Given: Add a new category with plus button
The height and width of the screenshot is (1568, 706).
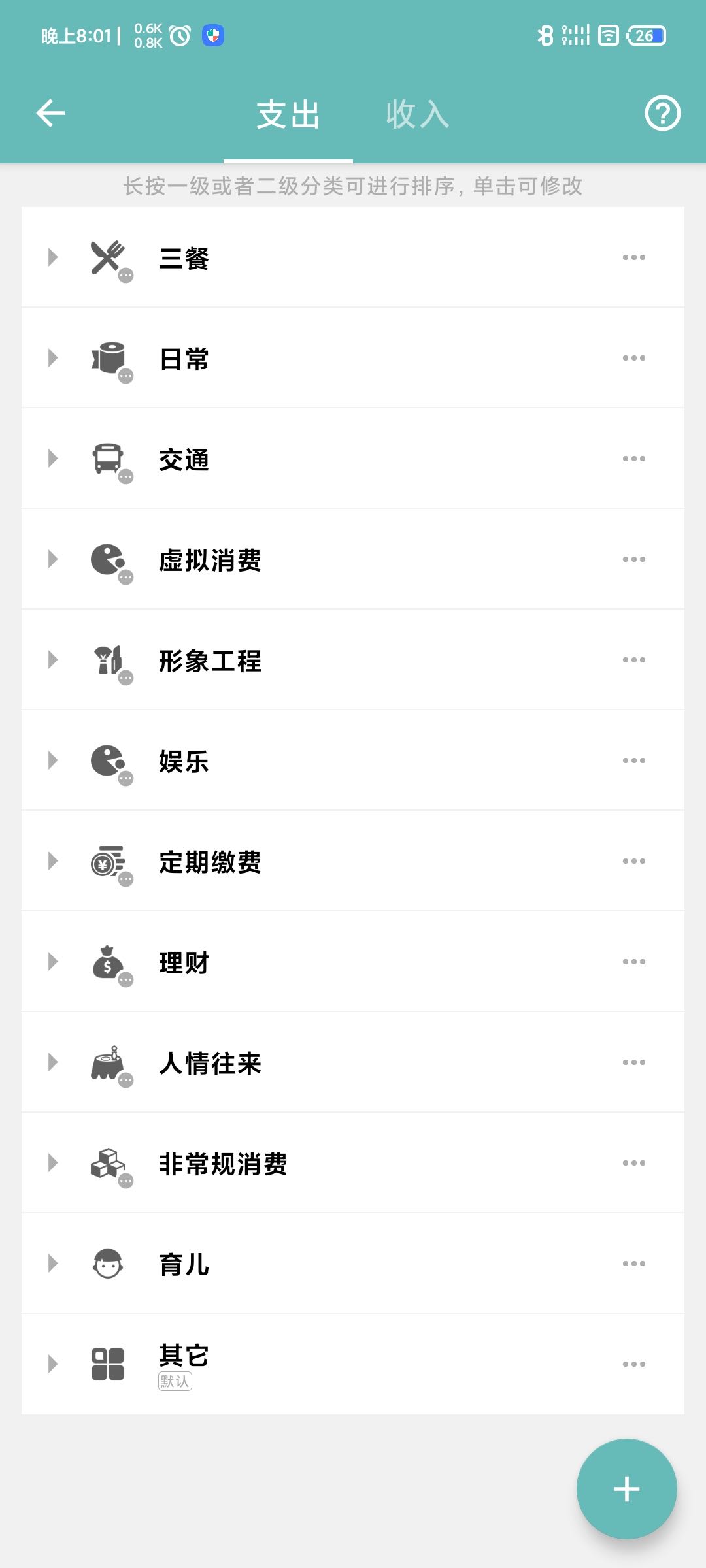Looking at the screenshot, I should click(626, 1489).
